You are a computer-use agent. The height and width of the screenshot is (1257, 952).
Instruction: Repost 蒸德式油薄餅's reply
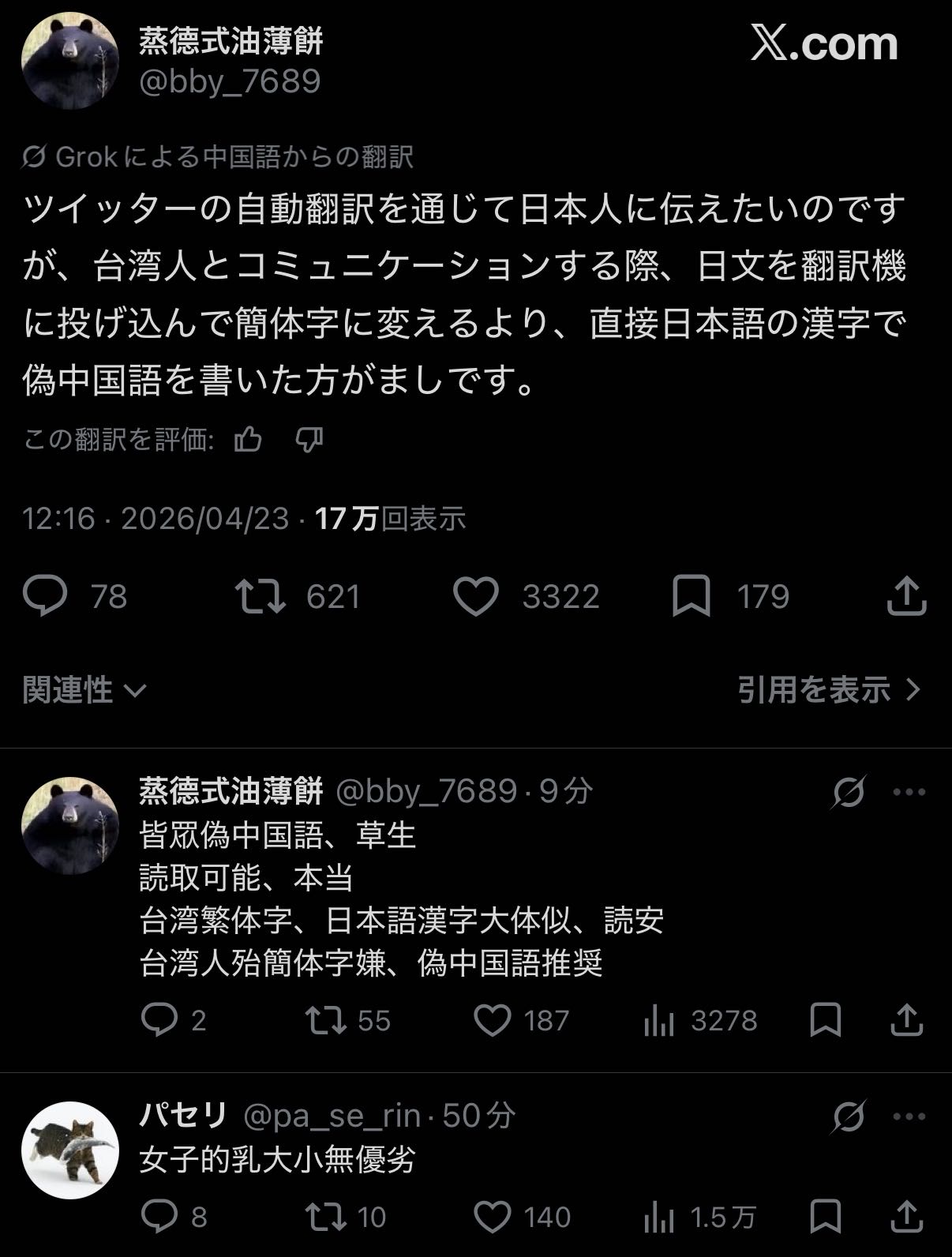click(x=326, y=1020)
